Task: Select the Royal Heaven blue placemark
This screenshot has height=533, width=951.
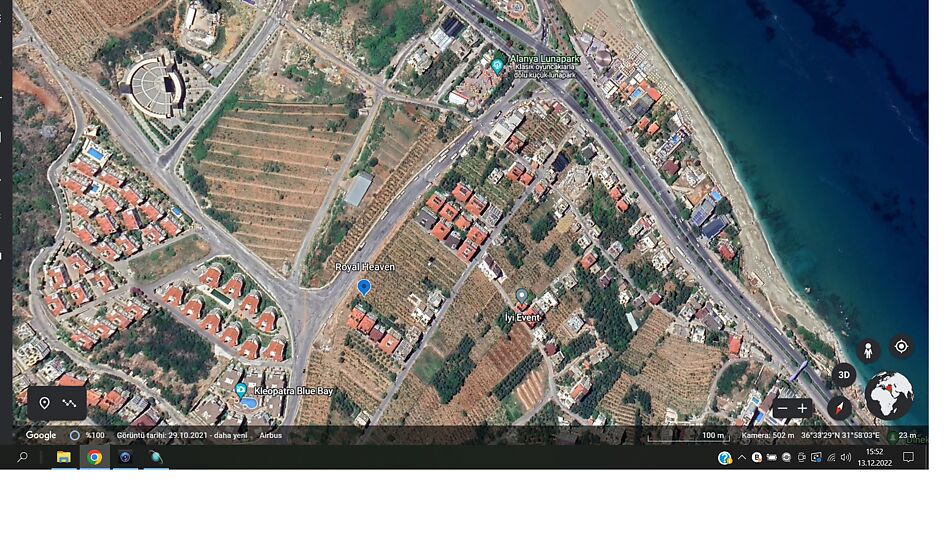Action: pyautogui.click(x=364, y=287)
